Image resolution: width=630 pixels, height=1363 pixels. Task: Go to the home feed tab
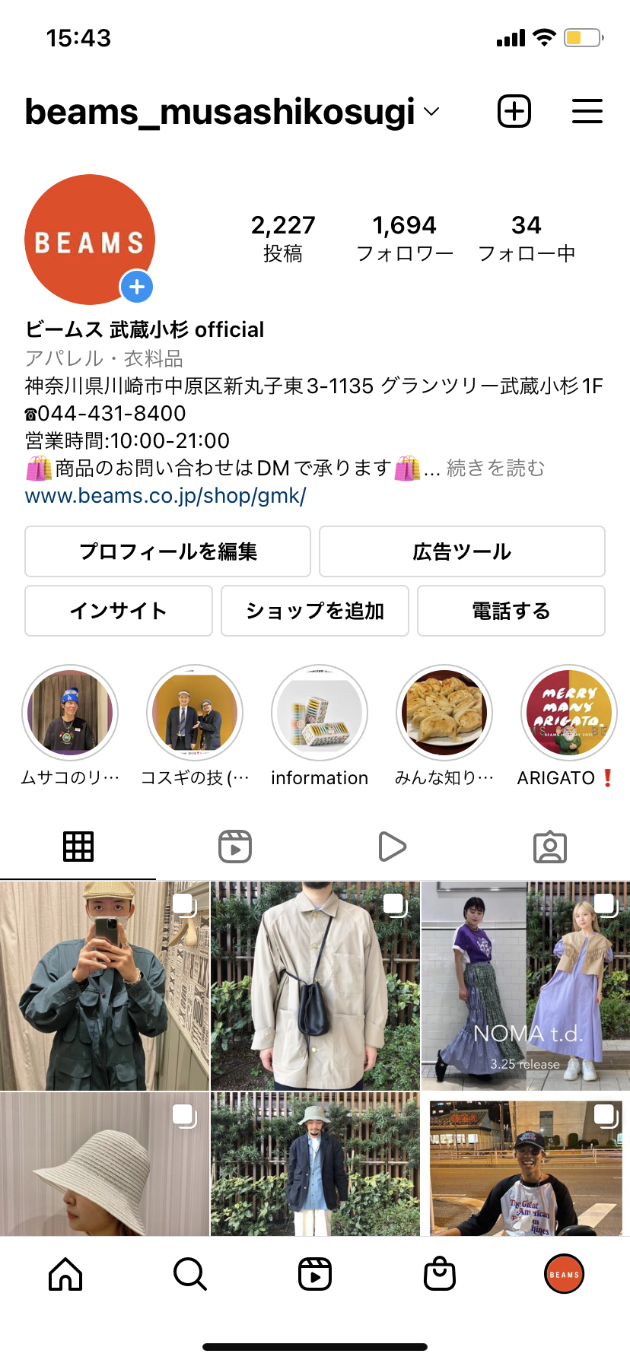[x=66, y=1274]
